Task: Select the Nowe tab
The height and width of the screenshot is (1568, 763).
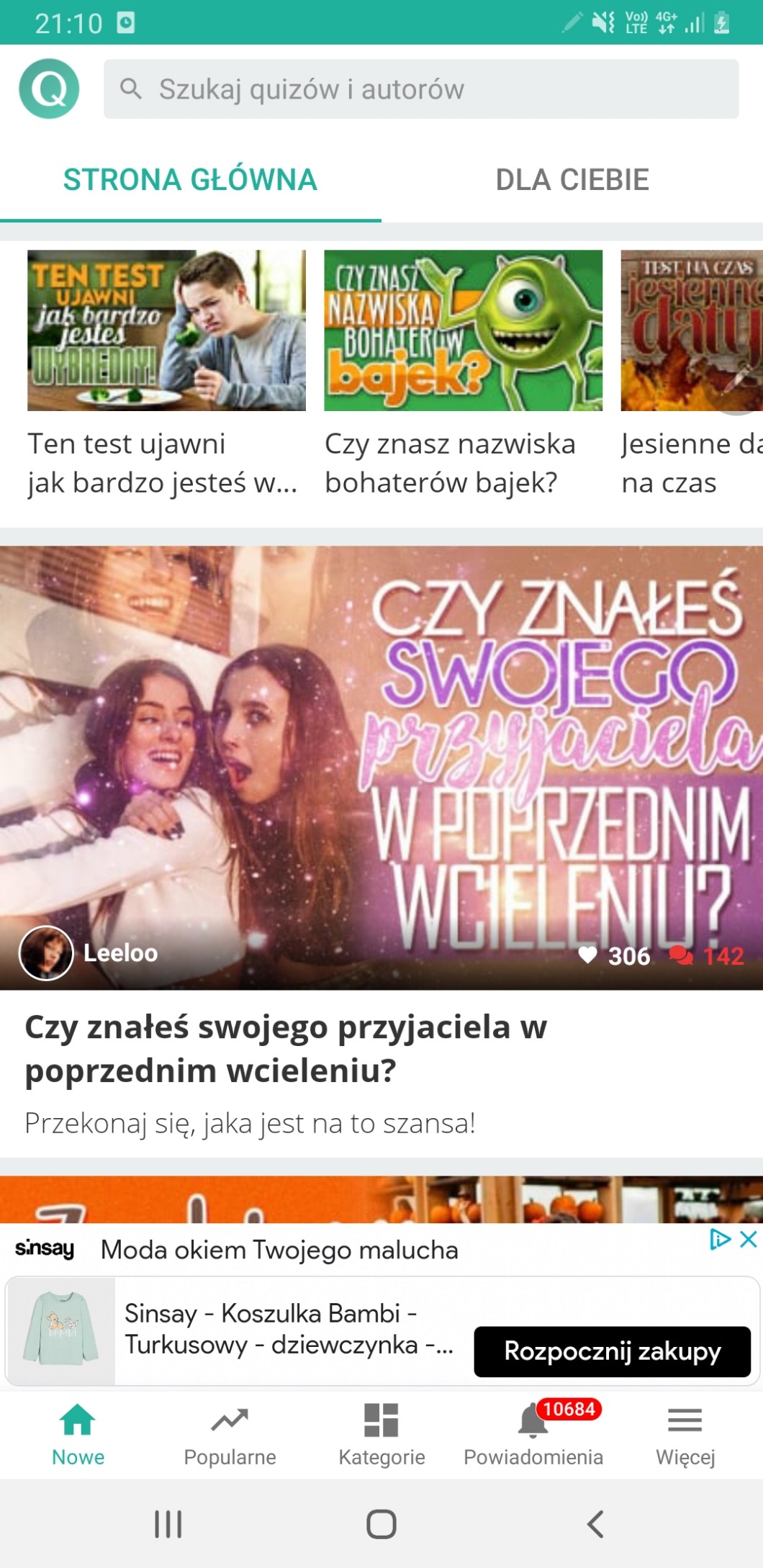Action: pyautogui.click(x=78, y=1434)
